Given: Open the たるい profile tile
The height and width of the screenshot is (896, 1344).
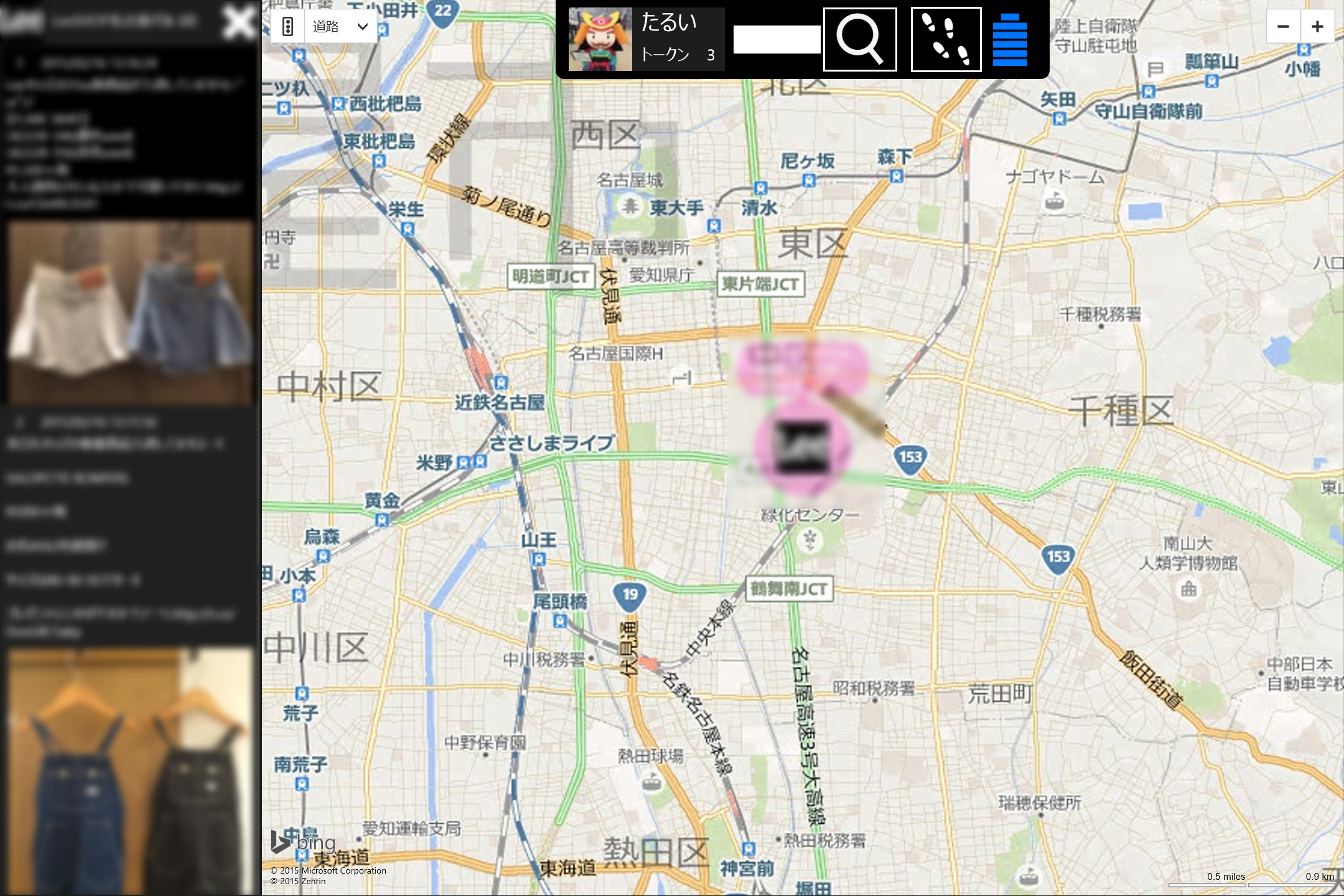Looking at the screenshot, I should (x=646, y=40).
